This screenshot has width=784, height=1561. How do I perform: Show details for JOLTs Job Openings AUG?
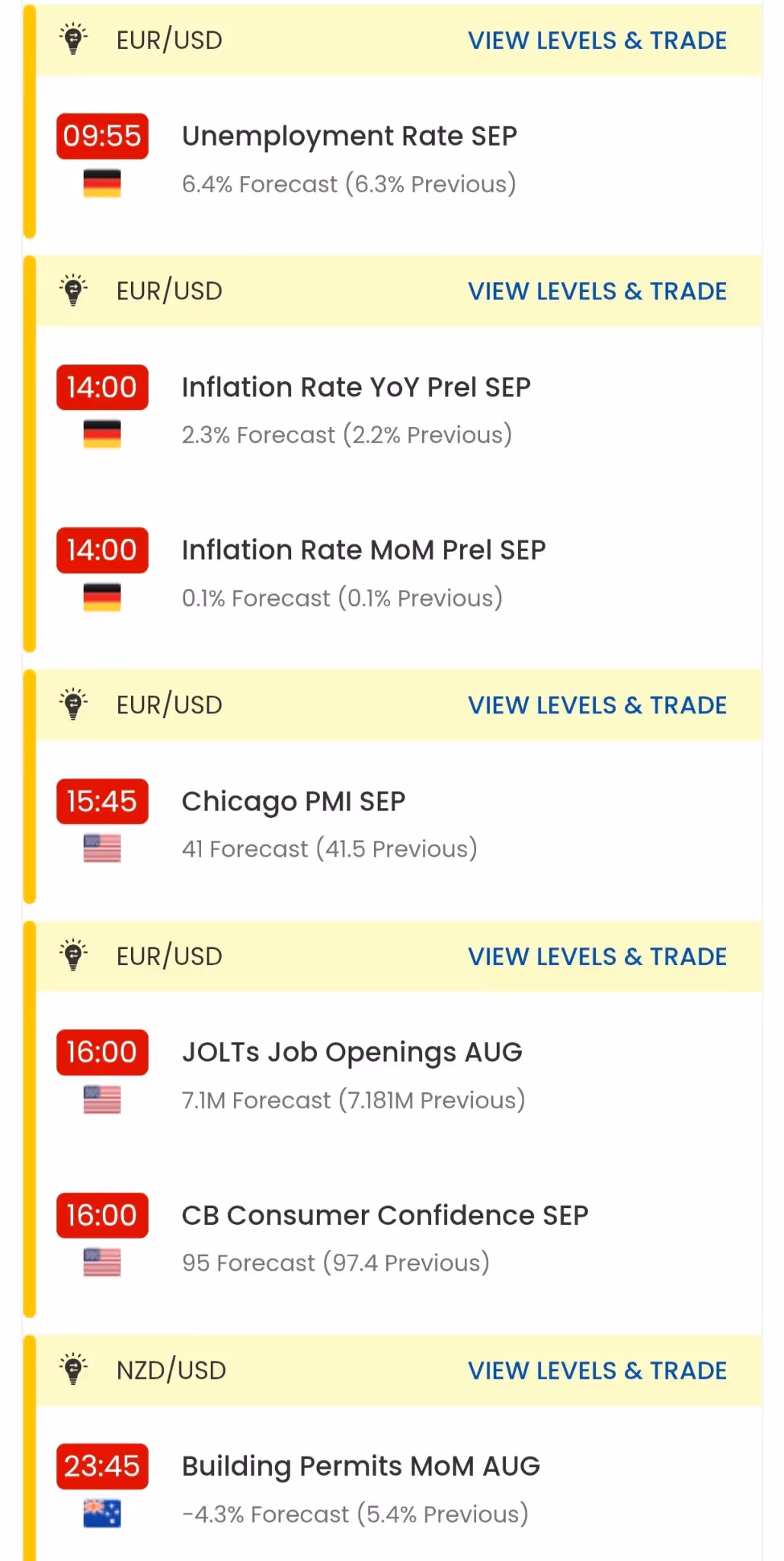click(x=351, y=1053)
